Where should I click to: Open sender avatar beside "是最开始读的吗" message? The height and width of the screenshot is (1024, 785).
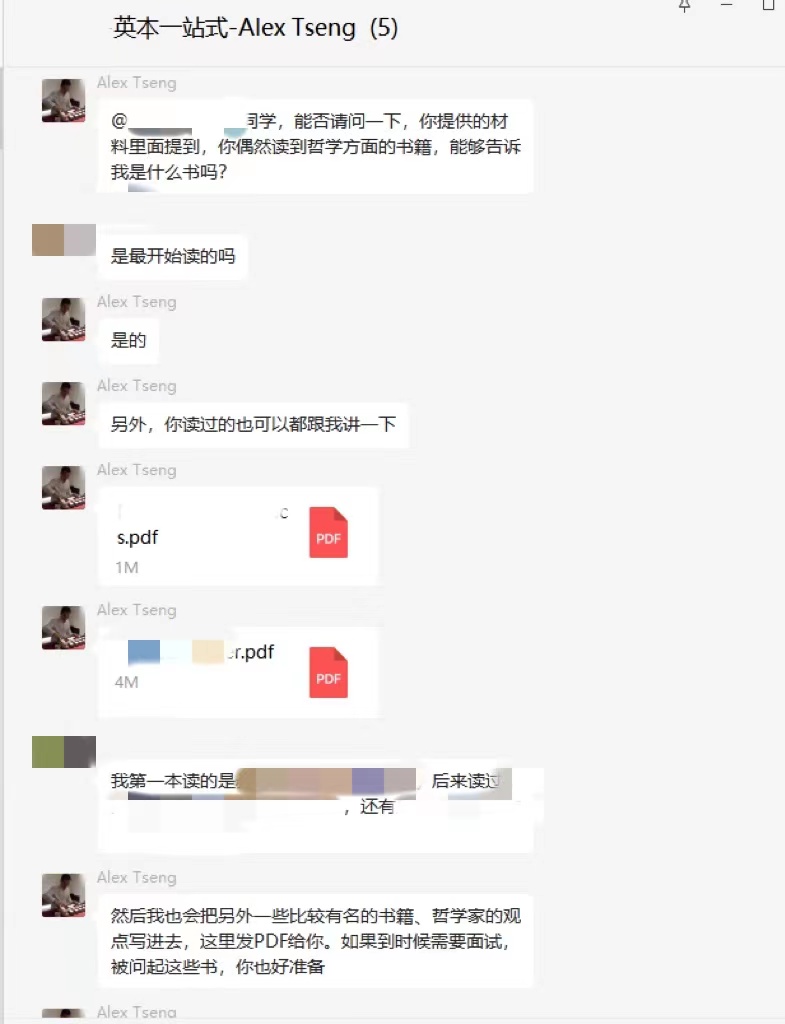63,240
